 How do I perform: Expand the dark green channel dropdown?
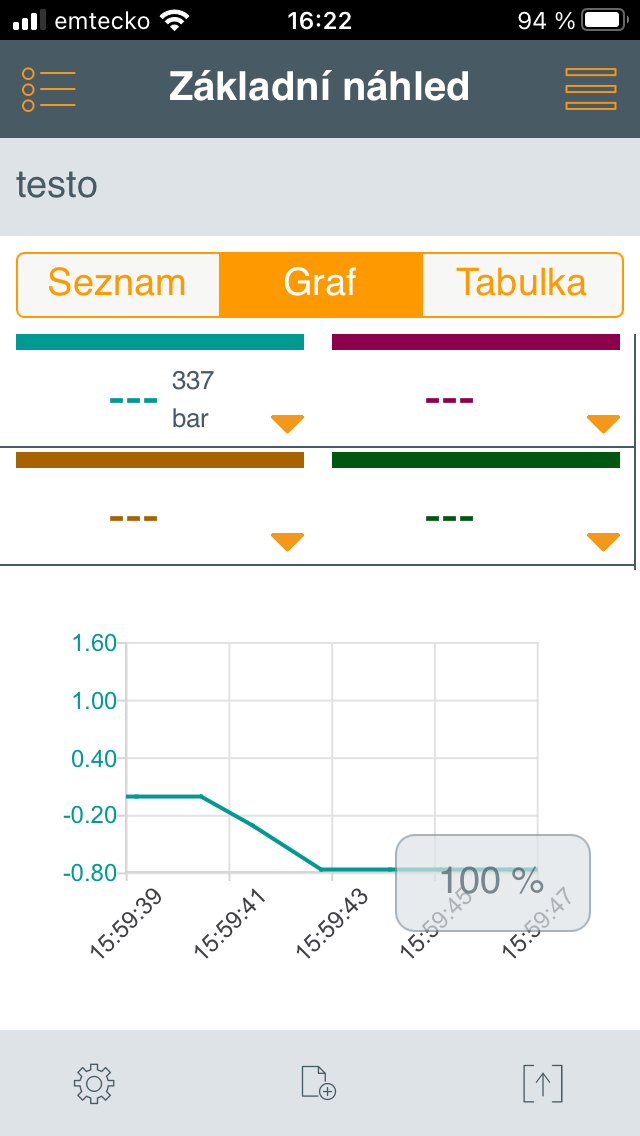click(603, 542)
